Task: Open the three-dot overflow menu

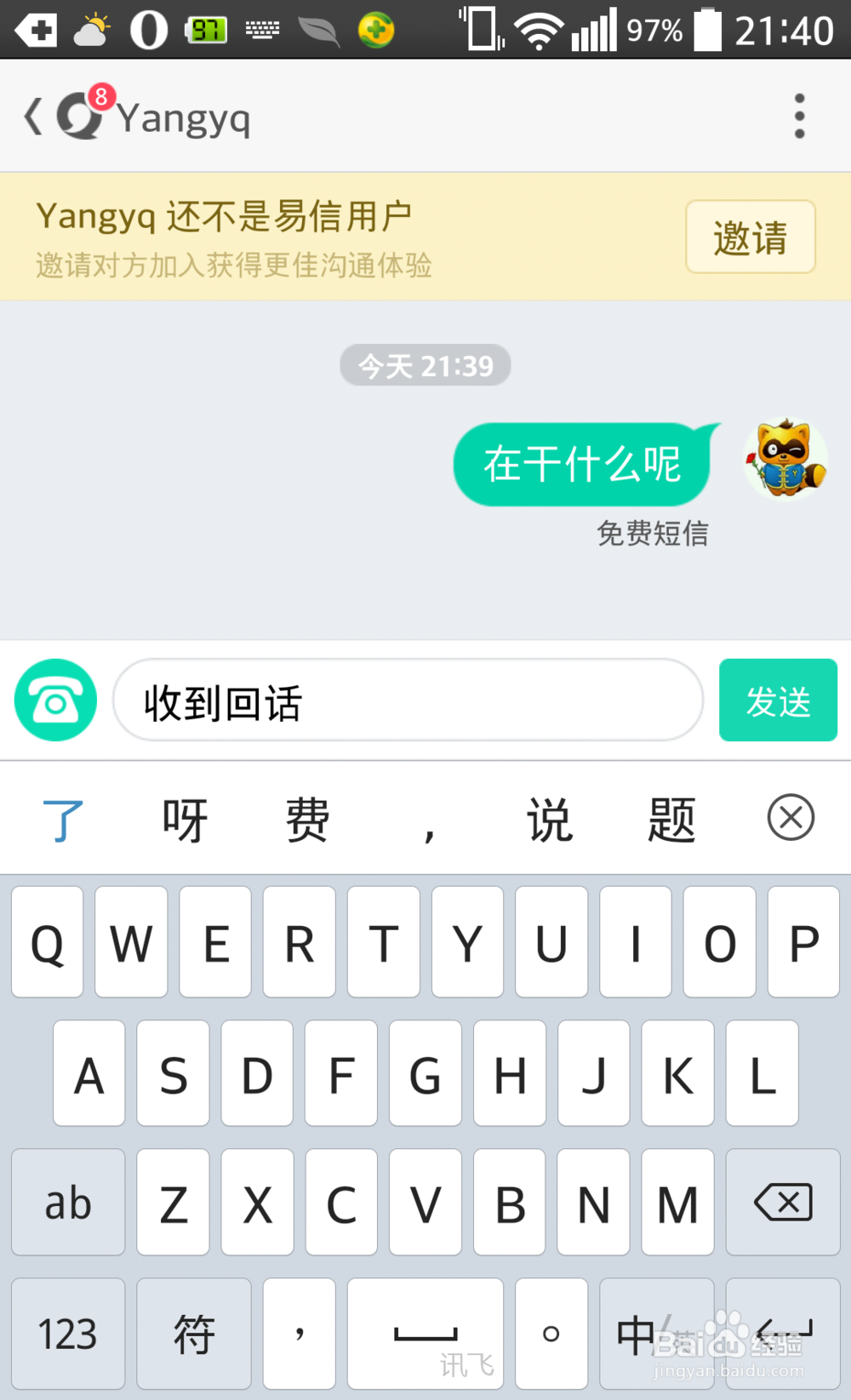Action: (x=798, y=116)
